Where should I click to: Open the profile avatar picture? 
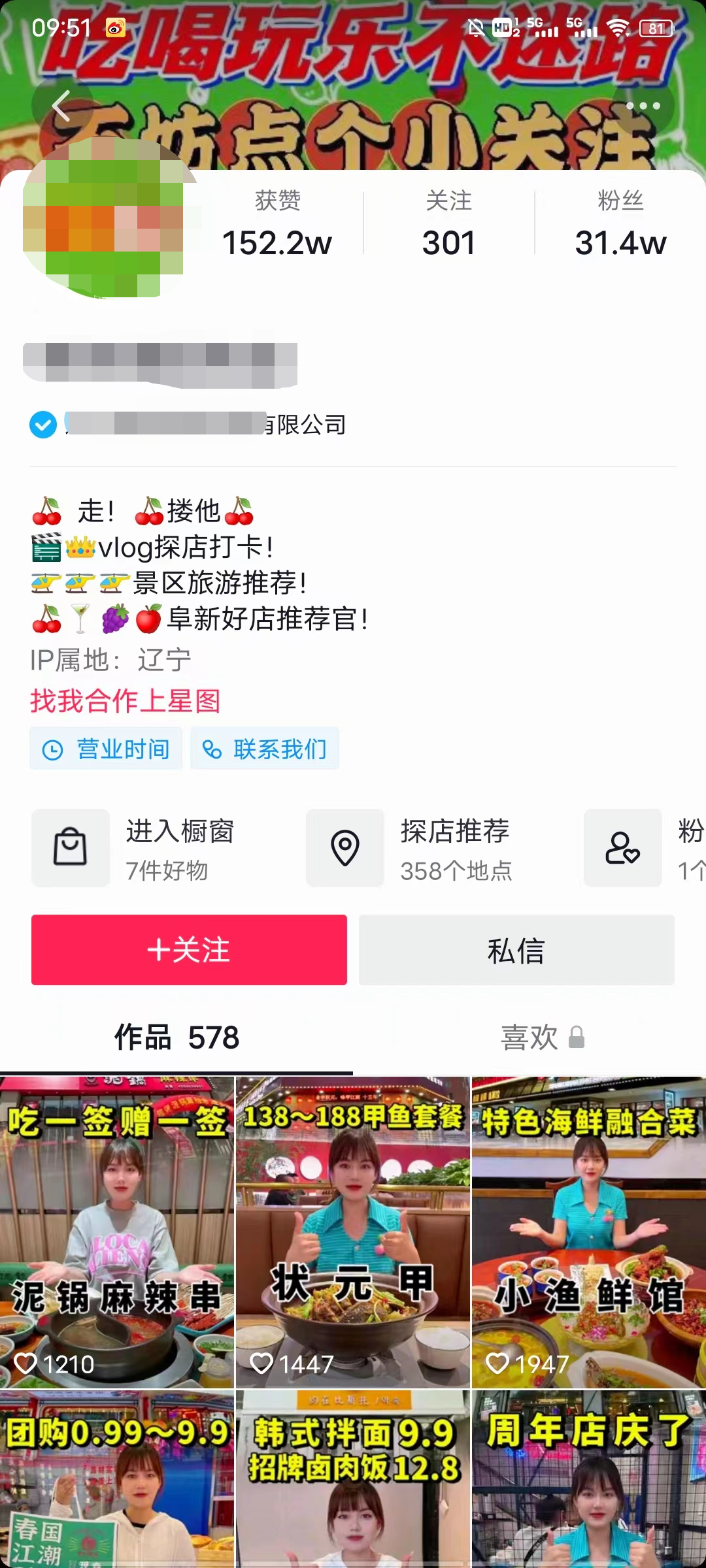point(105,219)
